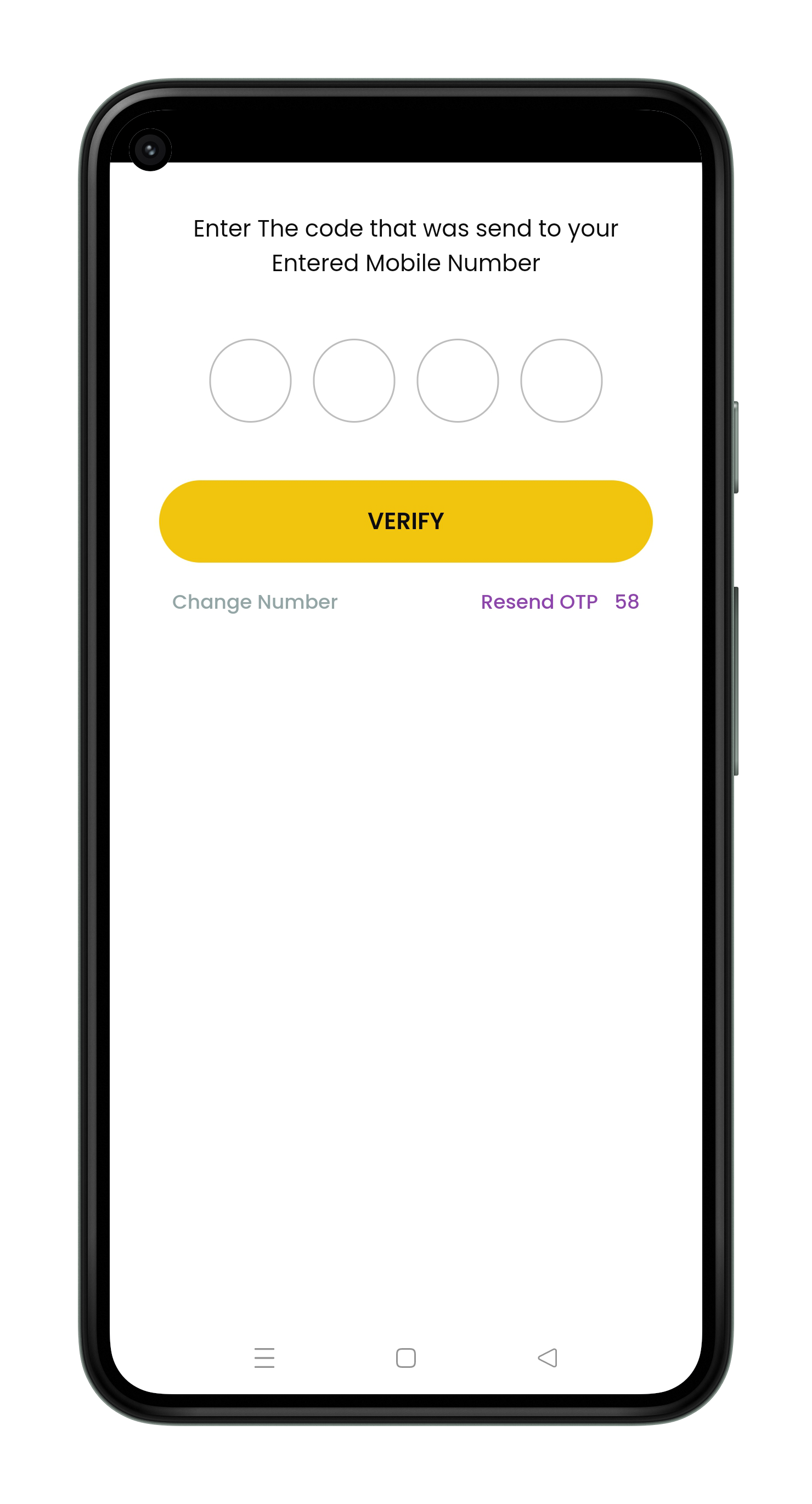The image size is (812, 1504).
Task: Go back using the system back button
Action: (x=548, y=1357)
